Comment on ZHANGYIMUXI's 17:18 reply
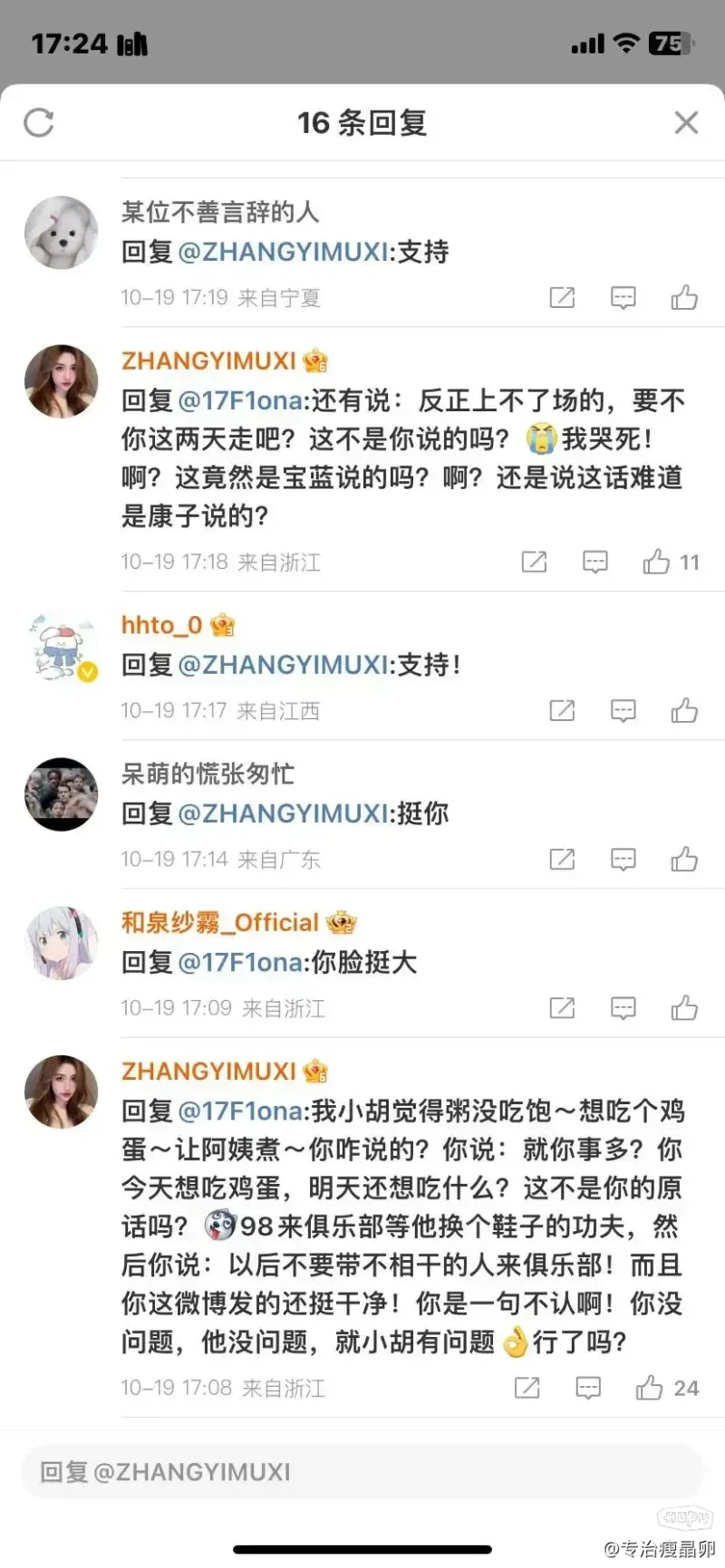The image size is (725, 1568). click(x=594, y=563)
